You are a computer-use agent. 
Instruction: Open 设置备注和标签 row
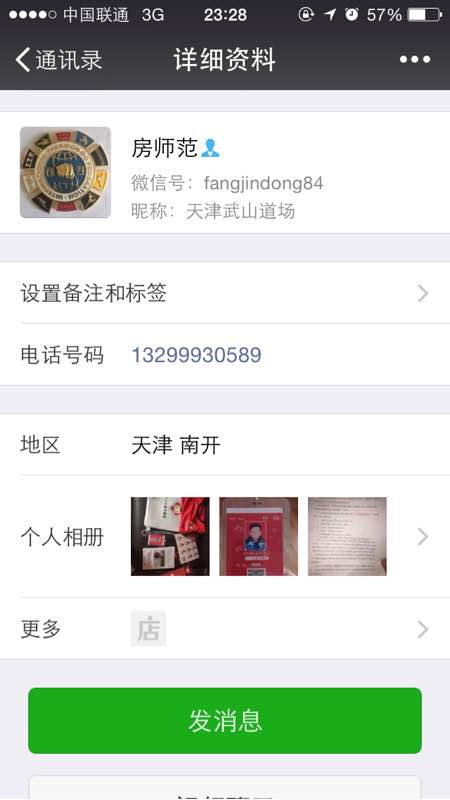click(225, 293)
